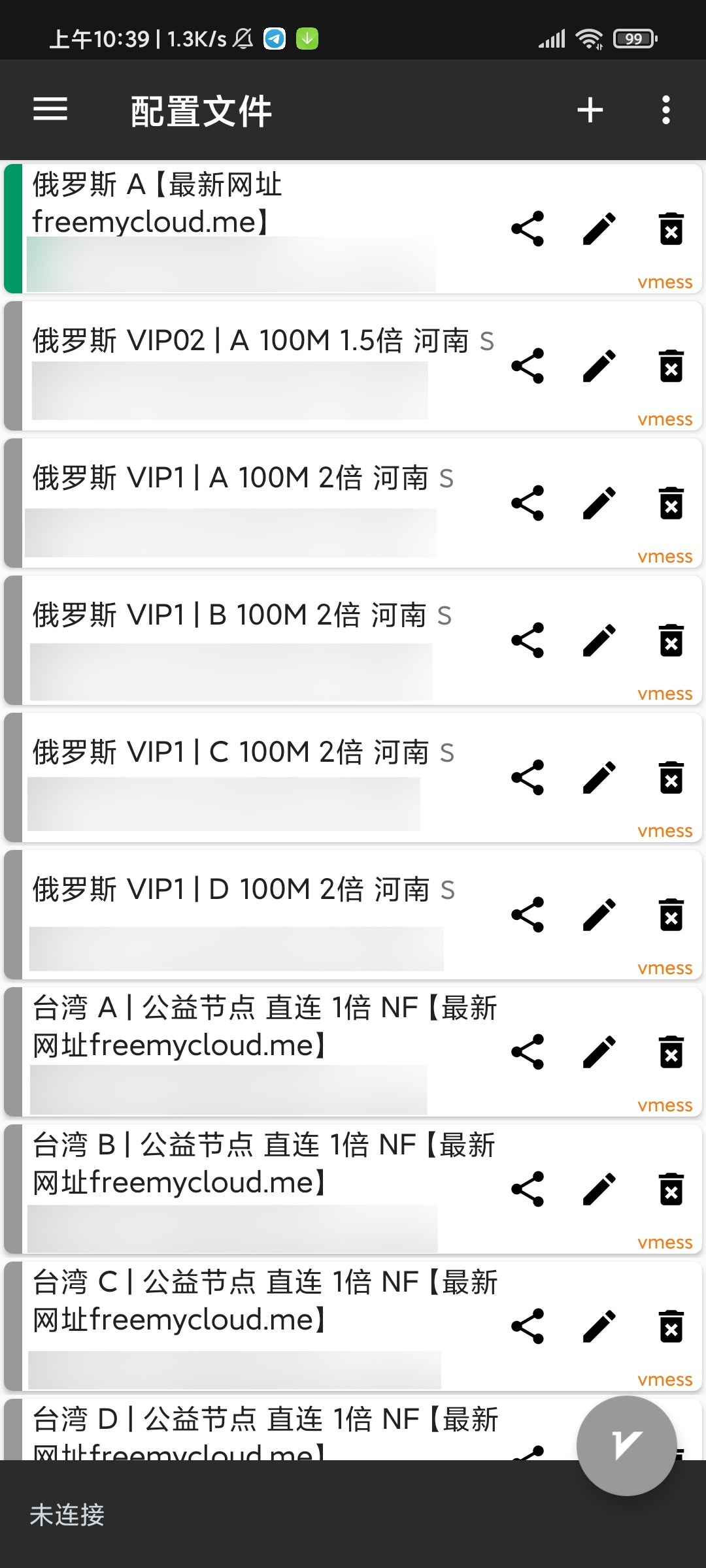Share the 俄罗斯 A config

click(528, 229)
